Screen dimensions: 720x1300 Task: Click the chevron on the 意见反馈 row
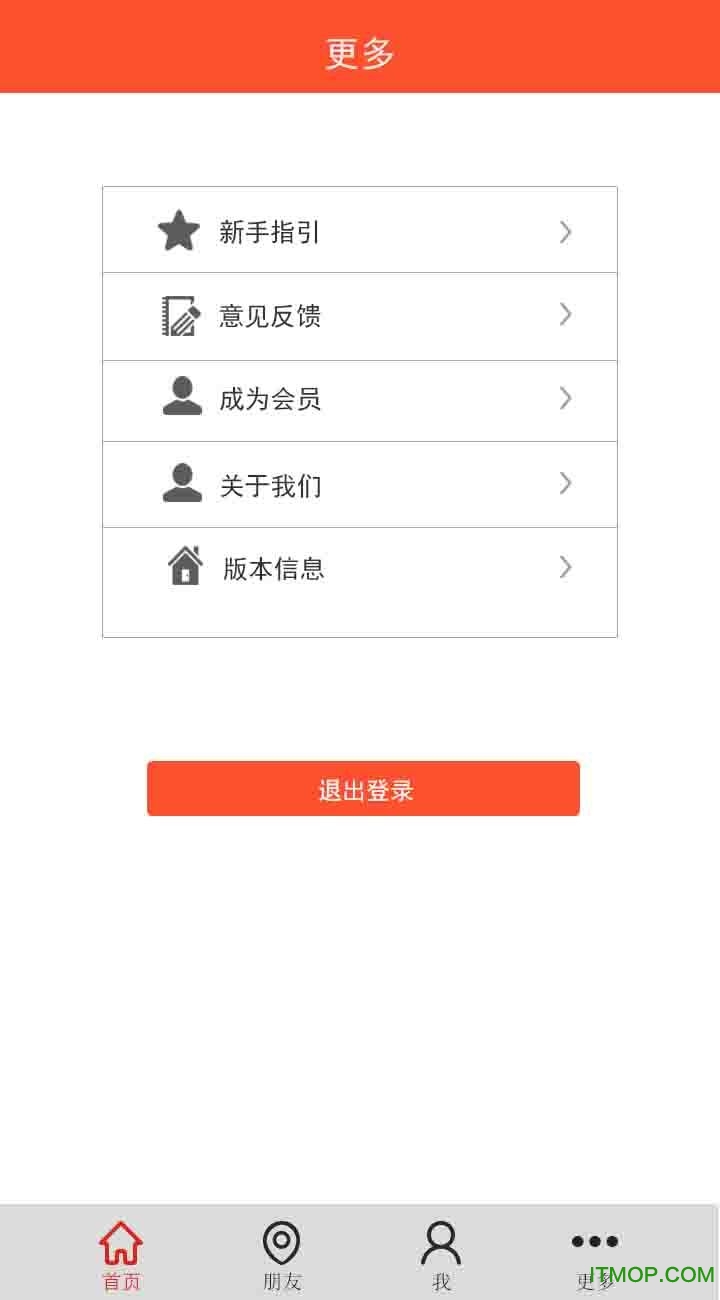click(x=565, y=315)
